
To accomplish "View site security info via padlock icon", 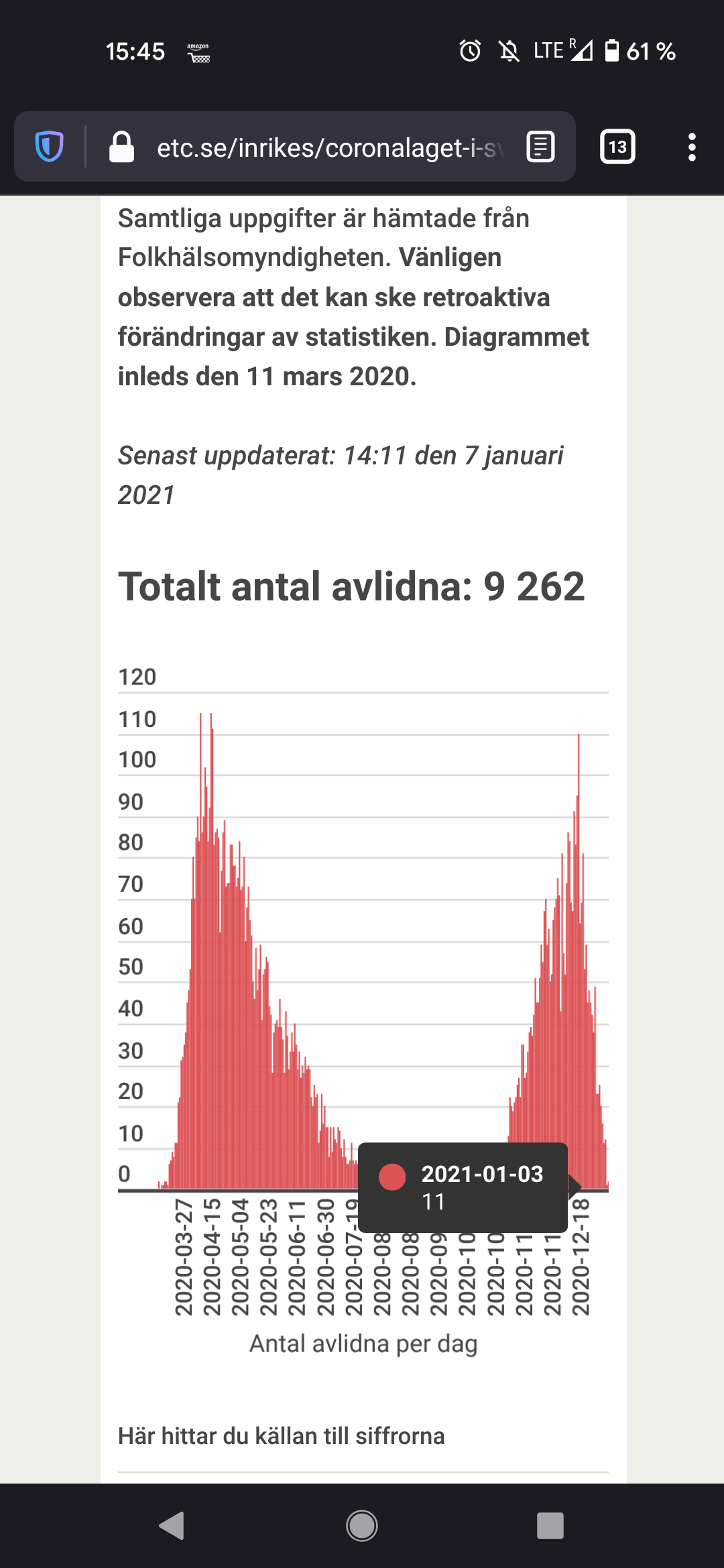I will point(121,147).
